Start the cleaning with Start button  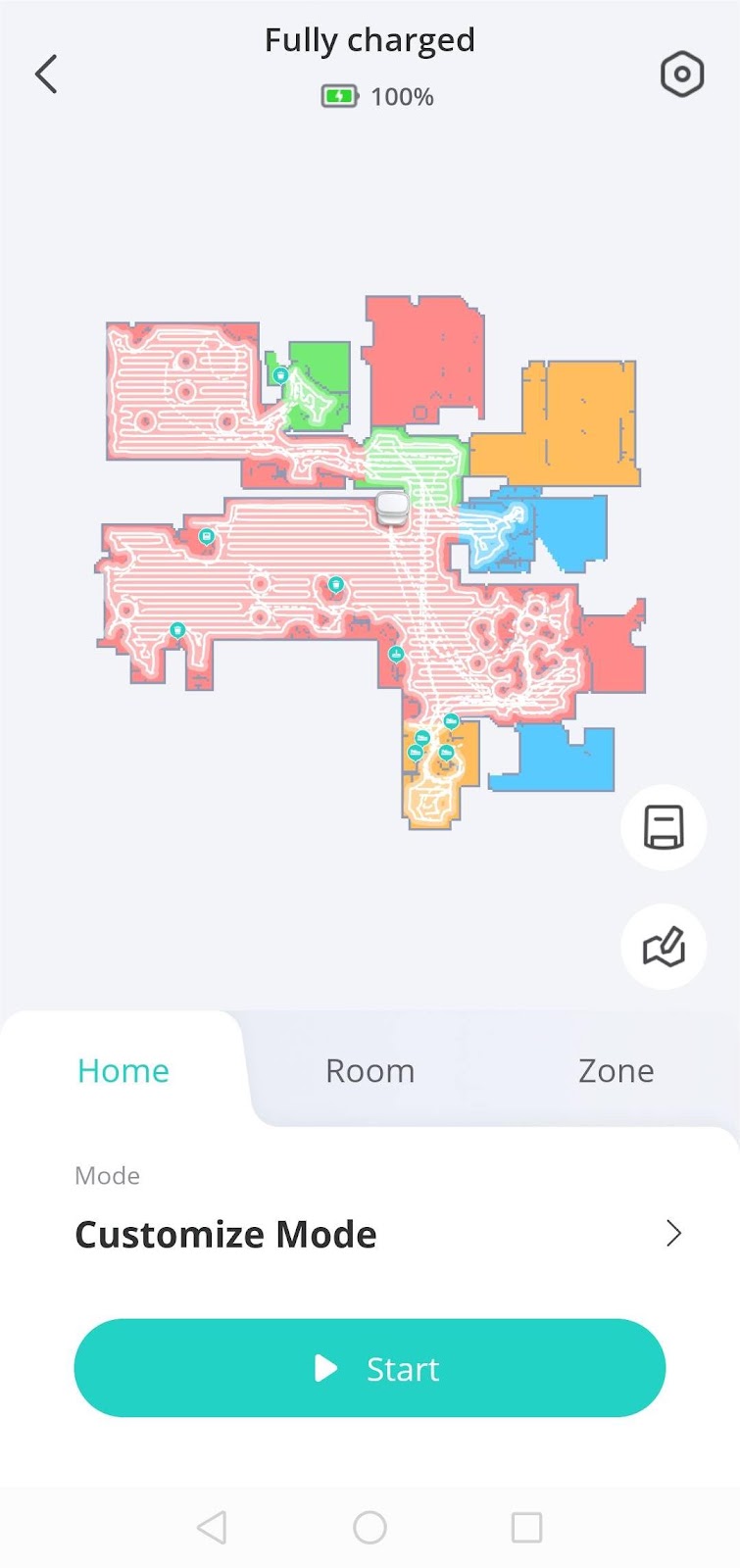(370, 1368)
